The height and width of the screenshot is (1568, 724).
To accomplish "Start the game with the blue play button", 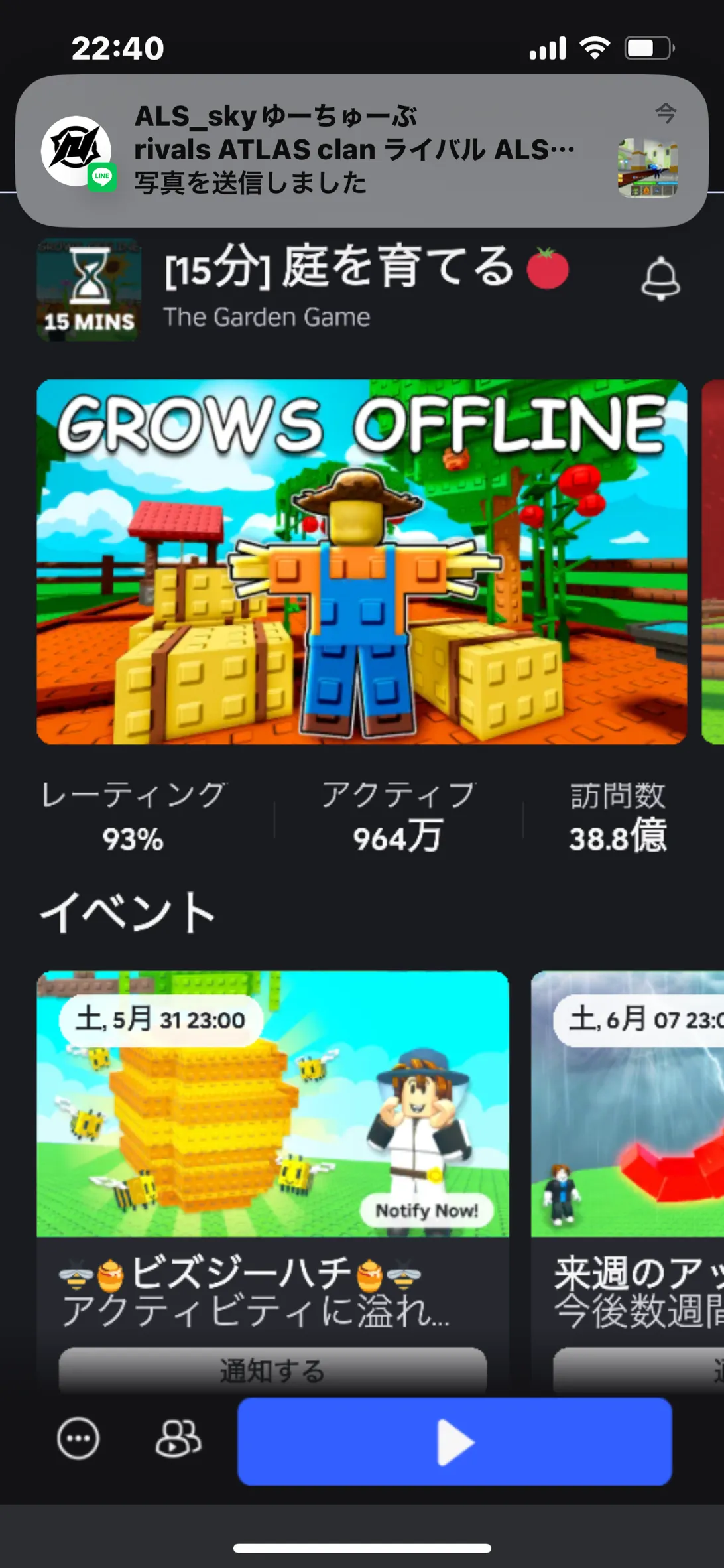I will pos(455,1442).
